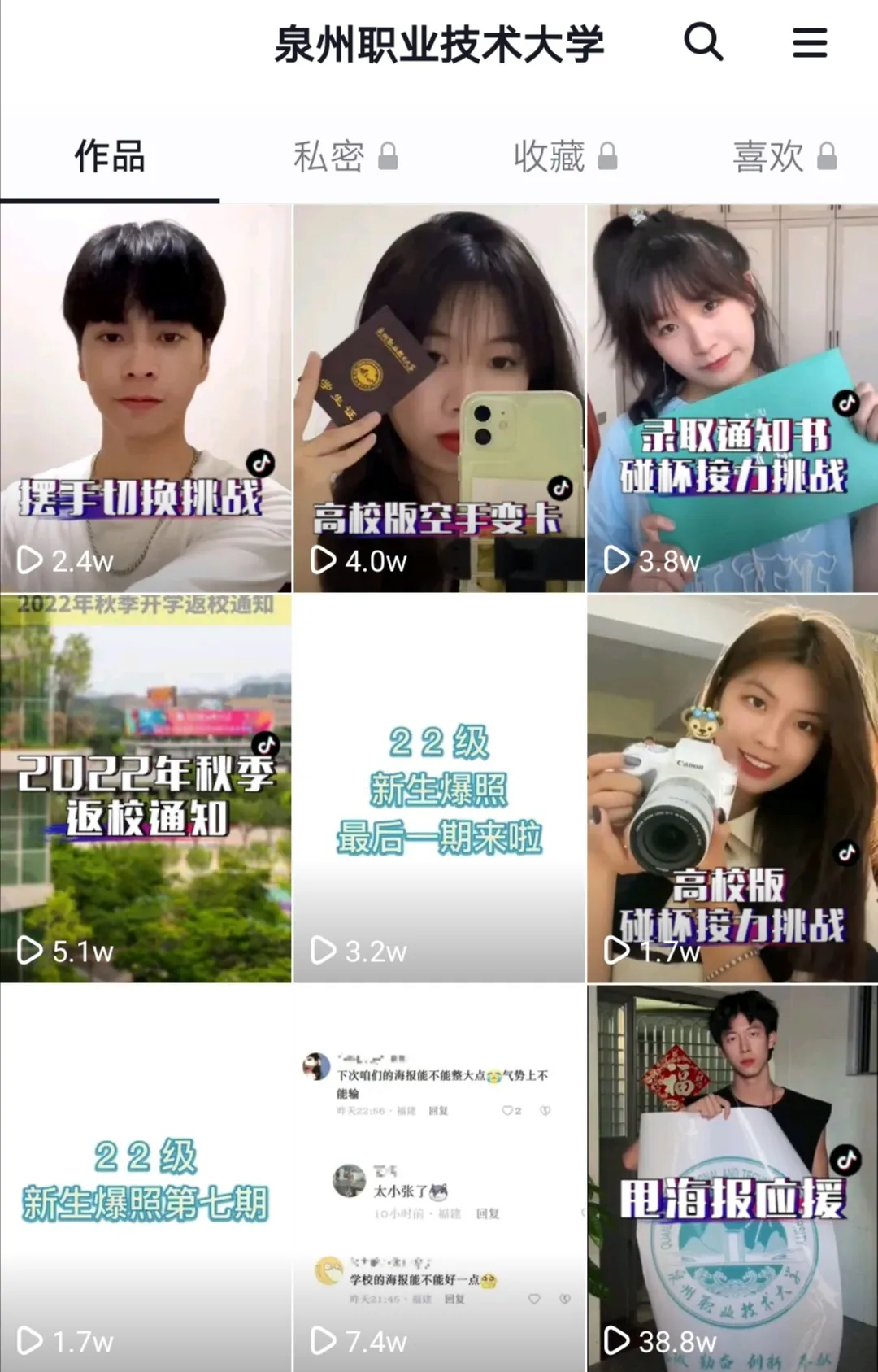Open the search icon in the header
This screenshot has height=1372, width=878.
click(703, 41)
